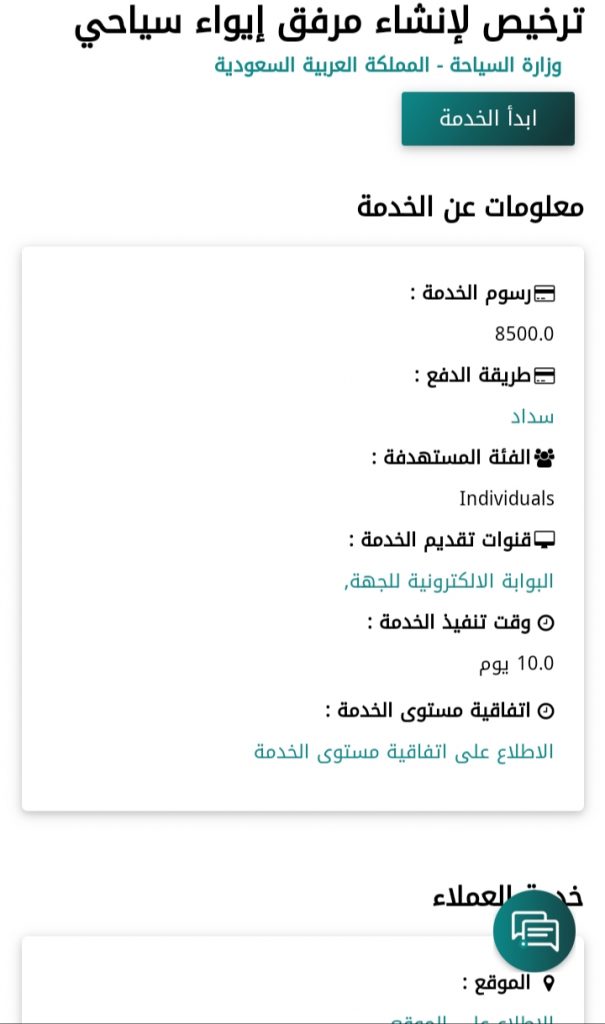Open الاطلاع على اتفاقية مستوى الخدمة link

pos(404,751)
